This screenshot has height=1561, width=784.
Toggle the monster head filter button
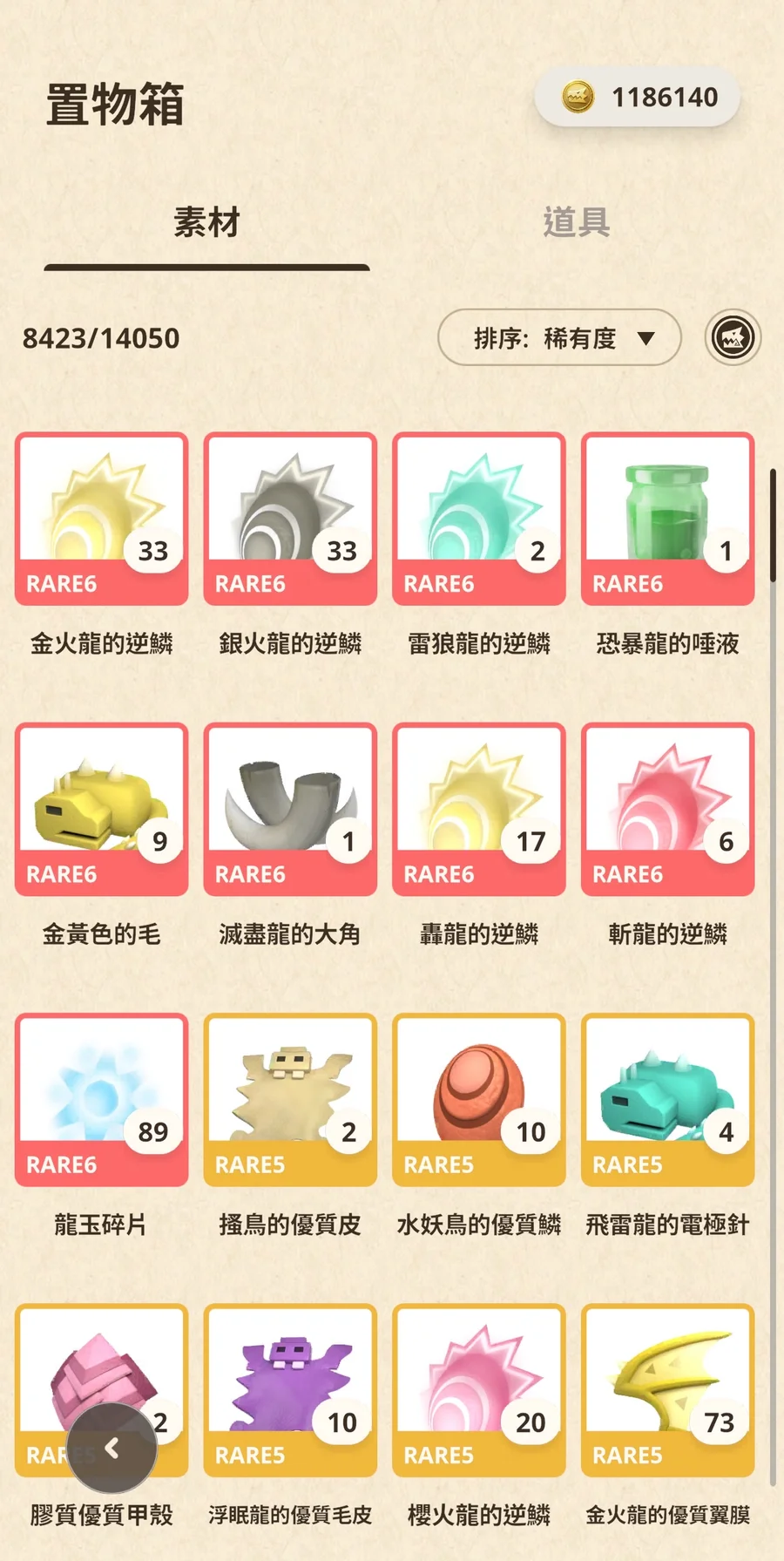(733, 338)
